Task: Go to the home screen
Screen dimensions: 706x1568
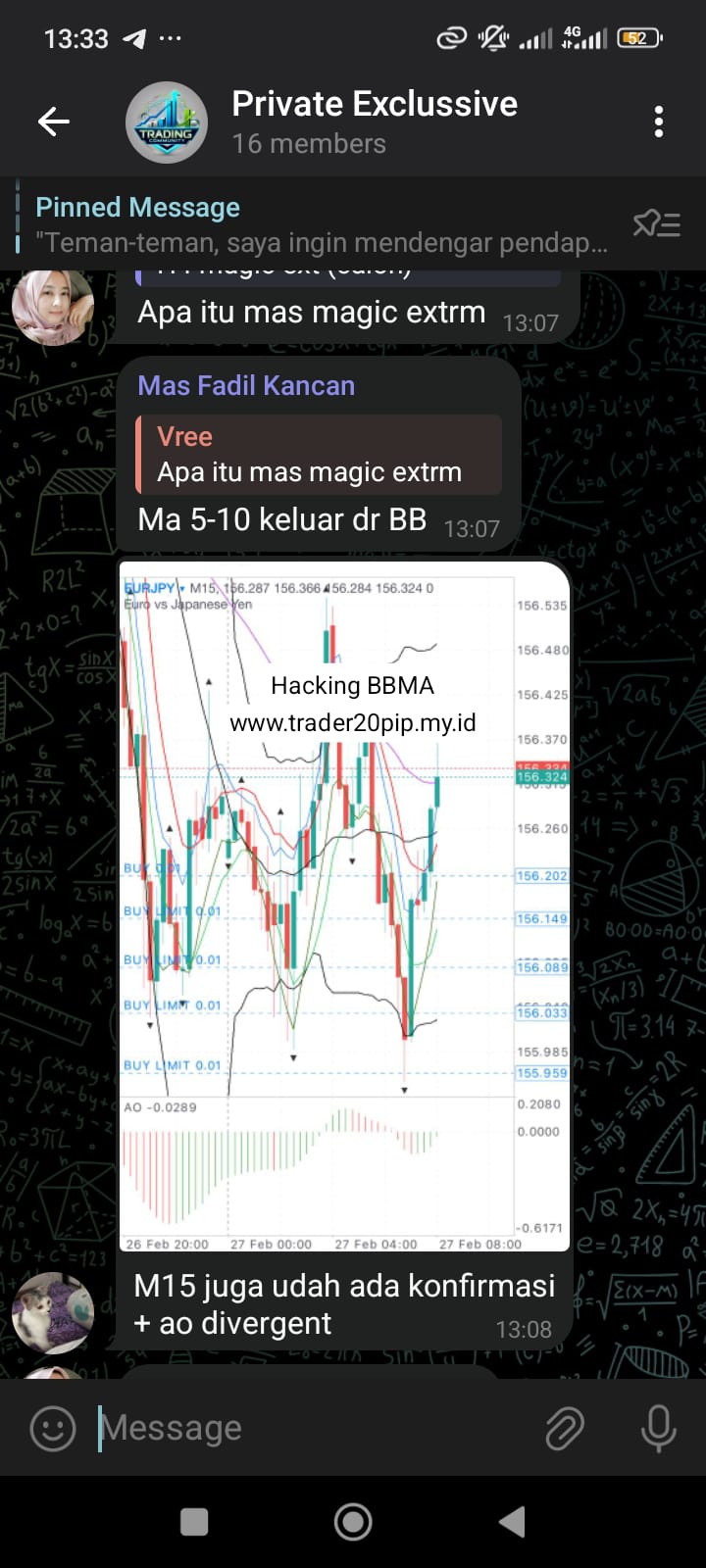Action: [x=353, y=1521]
